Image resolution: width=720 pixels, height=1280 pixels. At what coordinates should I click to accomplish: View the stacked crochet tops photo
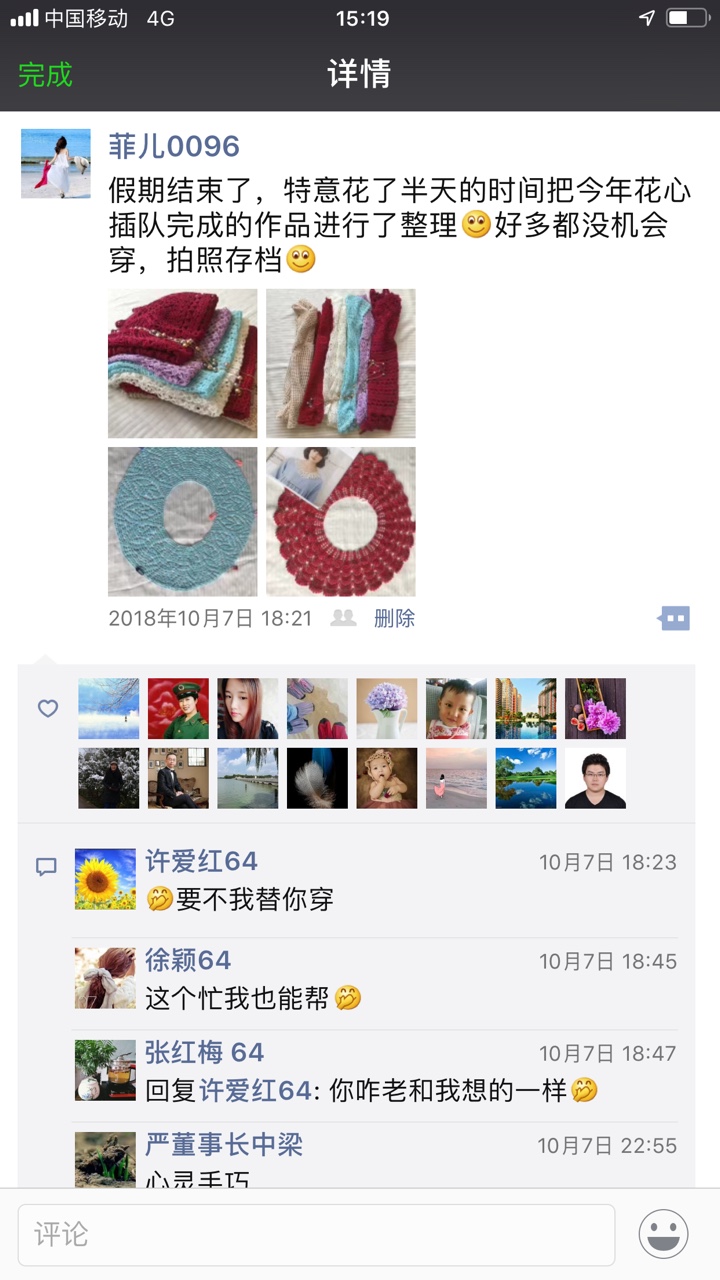tap(182, 363)
